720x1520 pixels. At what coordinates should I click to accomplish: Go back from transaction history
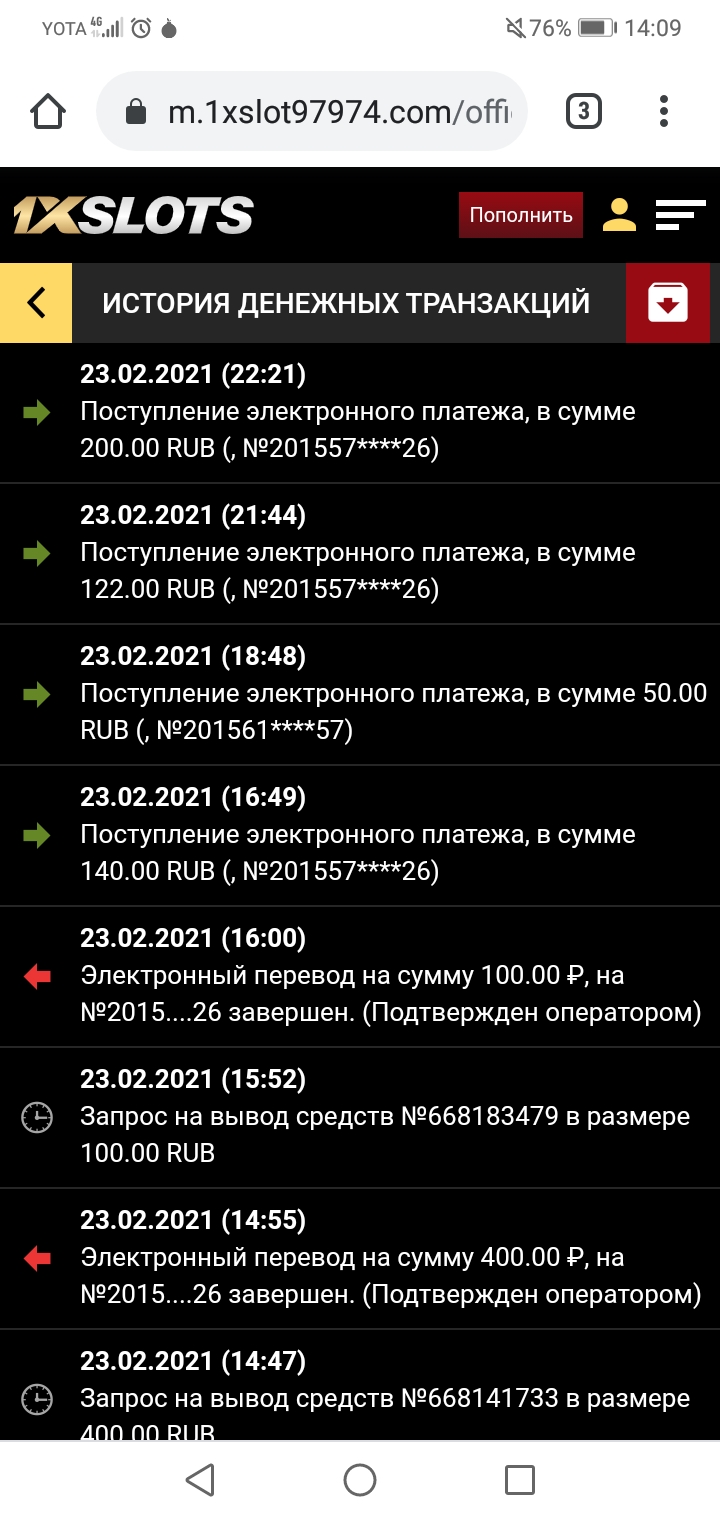[x=36, y=302]
